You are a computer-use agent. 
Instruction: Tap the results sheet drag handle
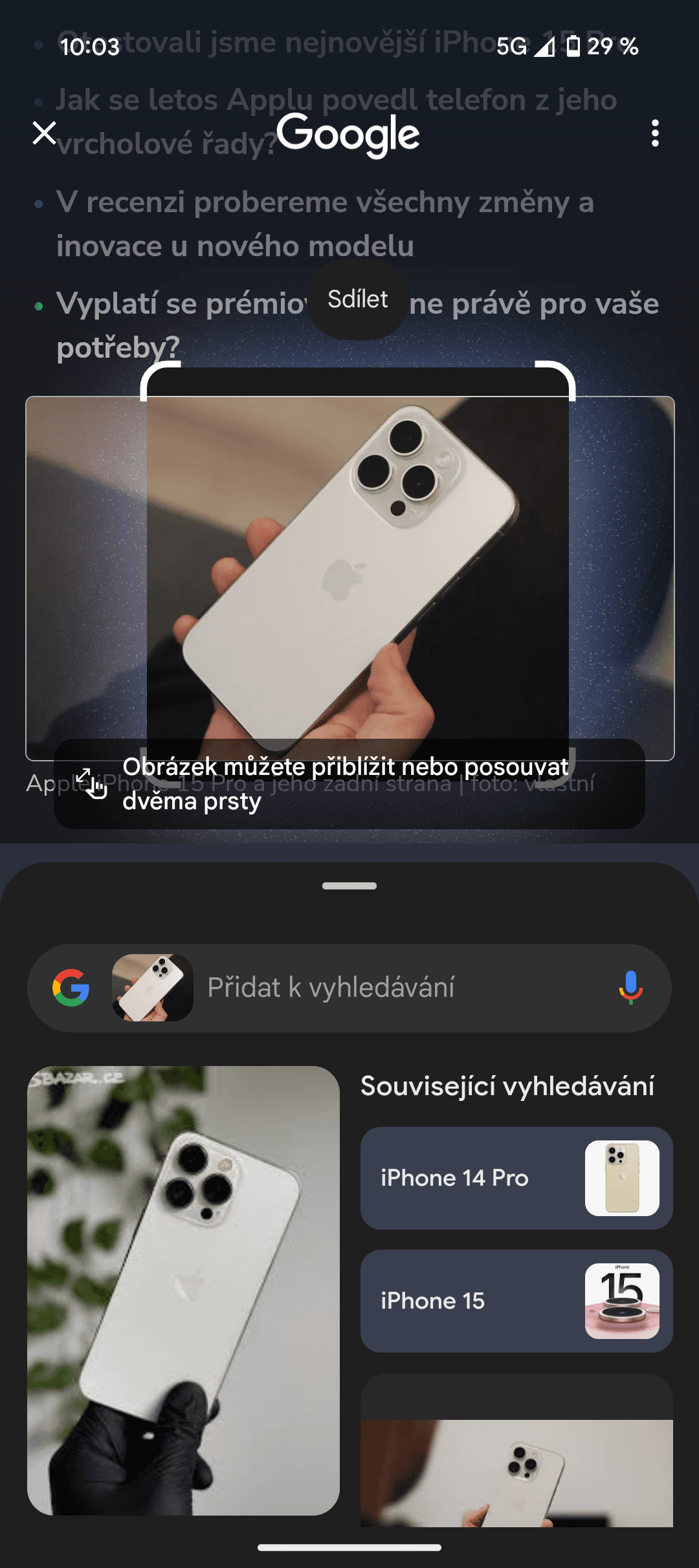pyautogui.click(x=349, y=886)
